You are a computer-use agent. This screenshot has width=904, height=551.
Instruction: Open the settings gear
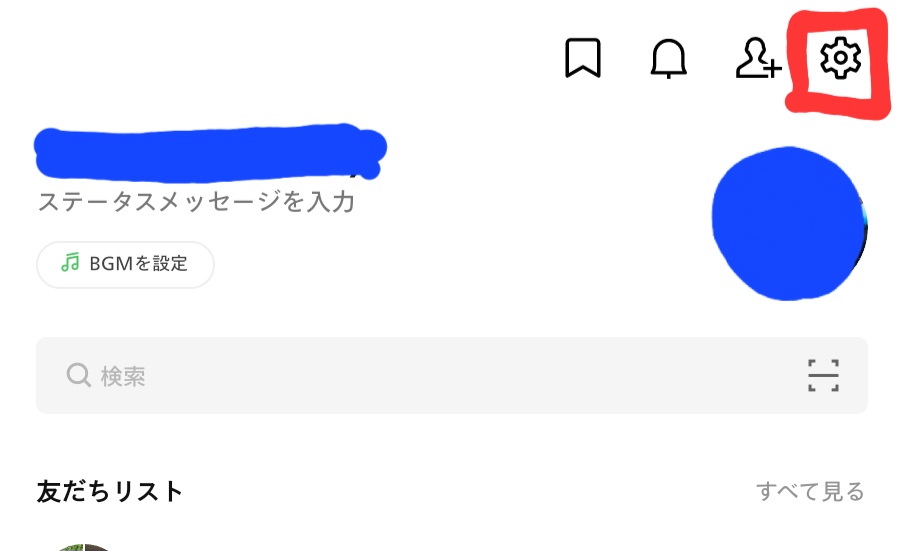tap(840, 59)
